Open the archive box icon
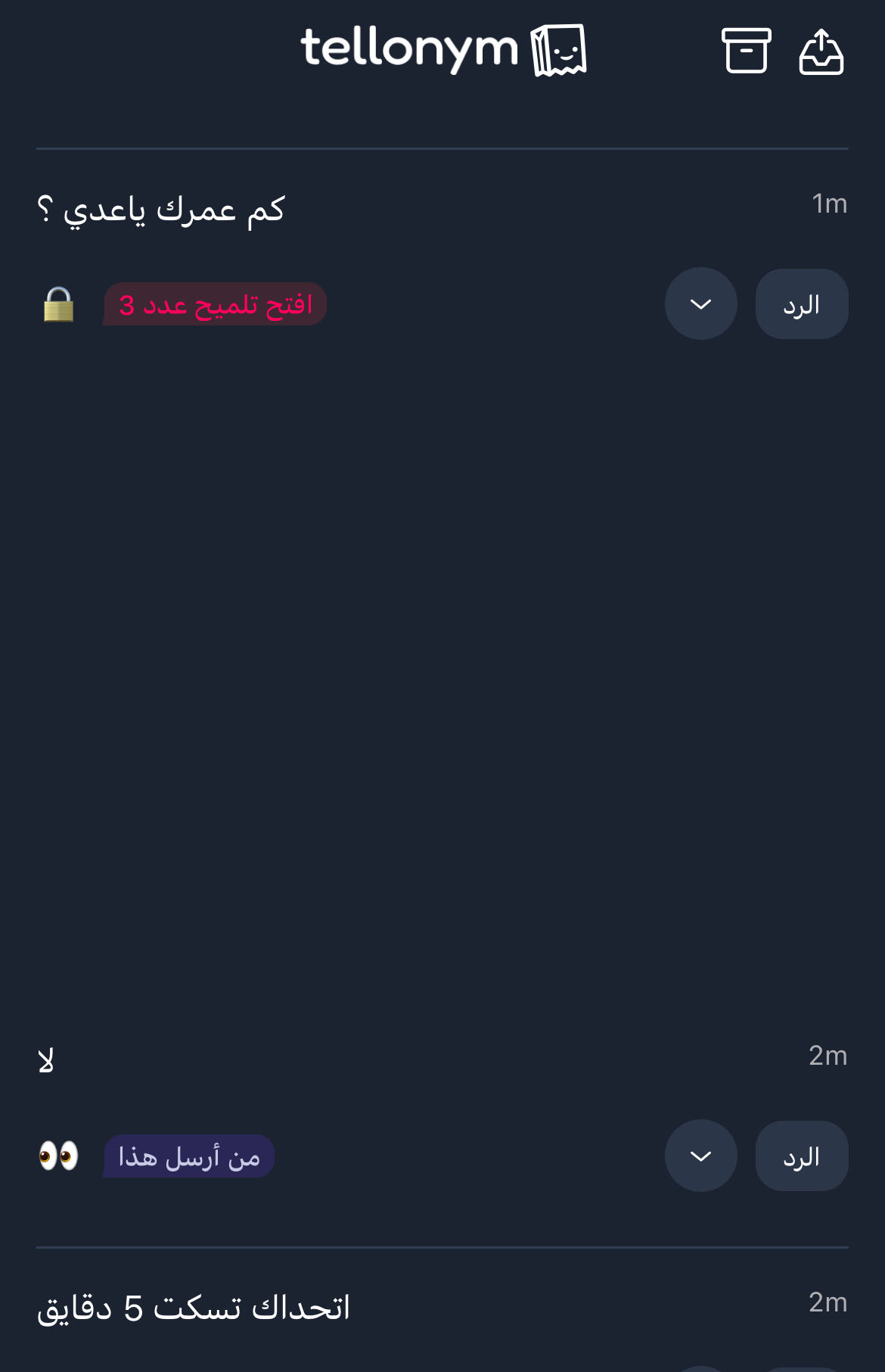The image size is (885, 1372). [x=747, y=51]
